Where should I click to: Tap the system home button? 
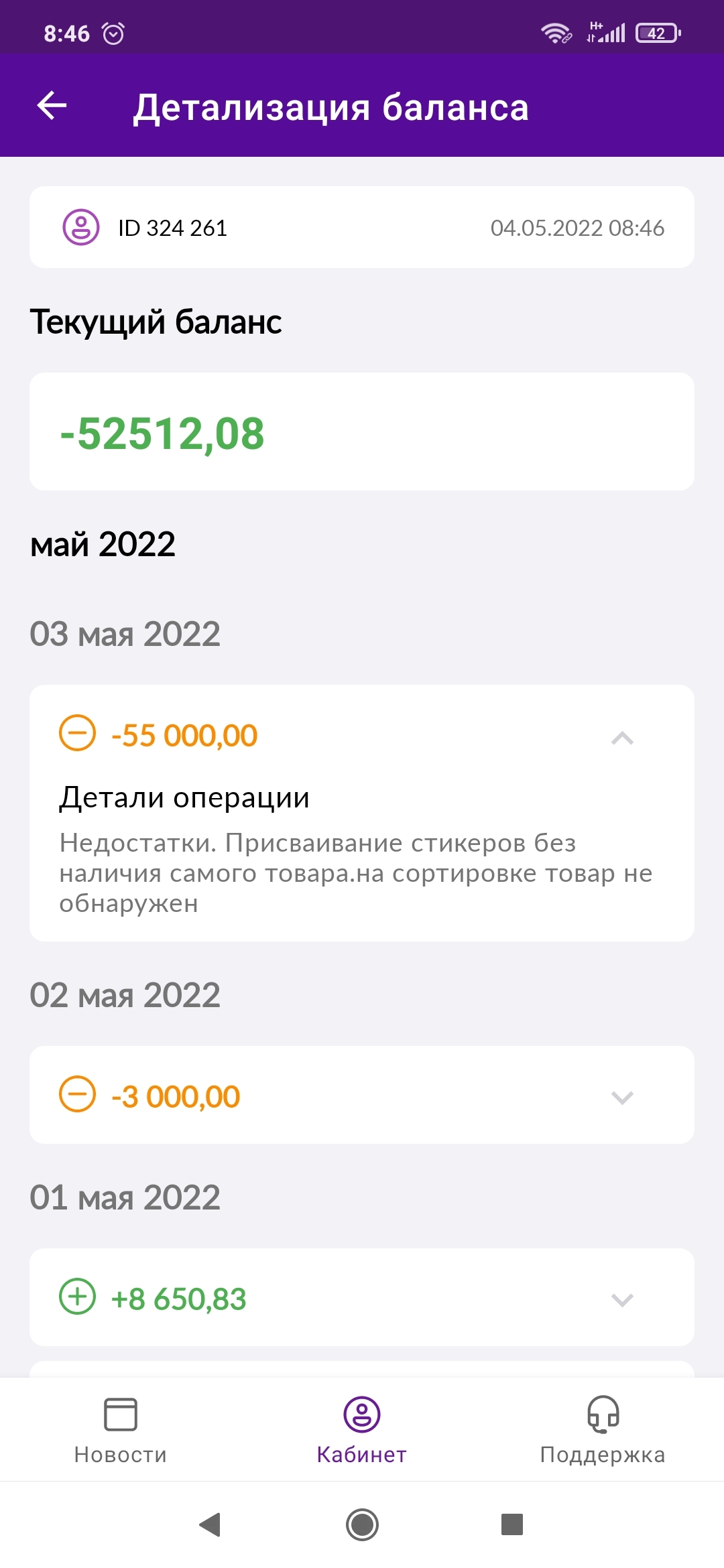click(x=362, y=1524)
